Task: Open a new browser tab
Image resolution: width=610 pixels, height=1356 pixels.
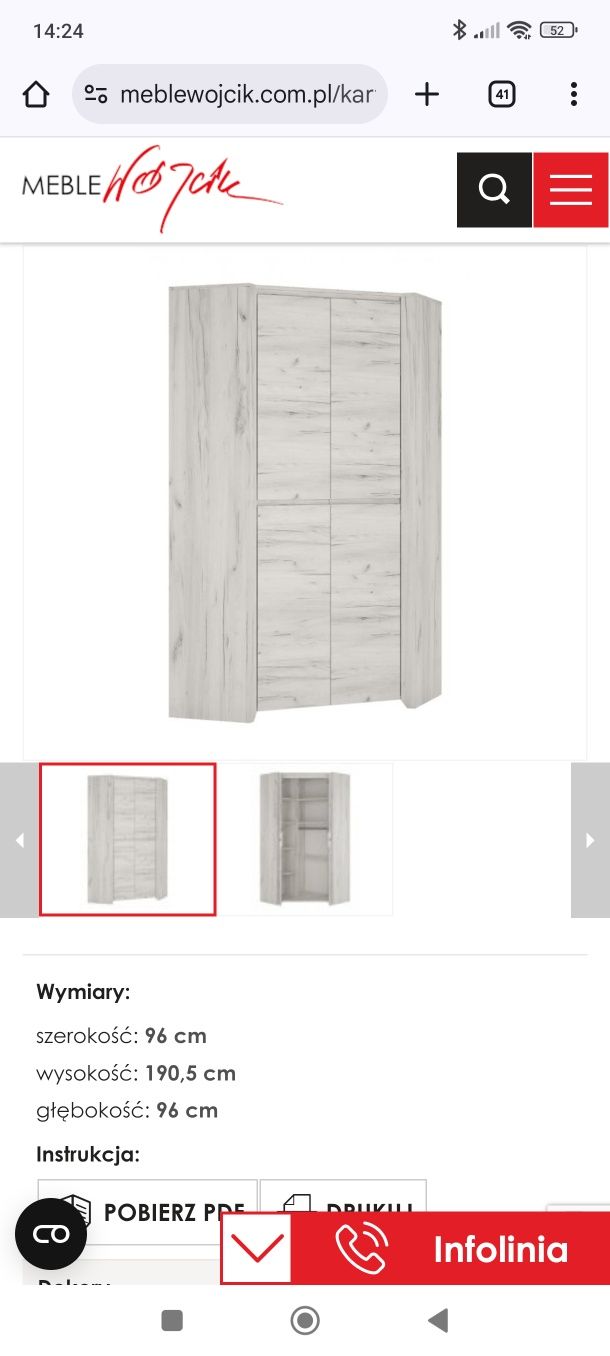Action: [427, 95]
